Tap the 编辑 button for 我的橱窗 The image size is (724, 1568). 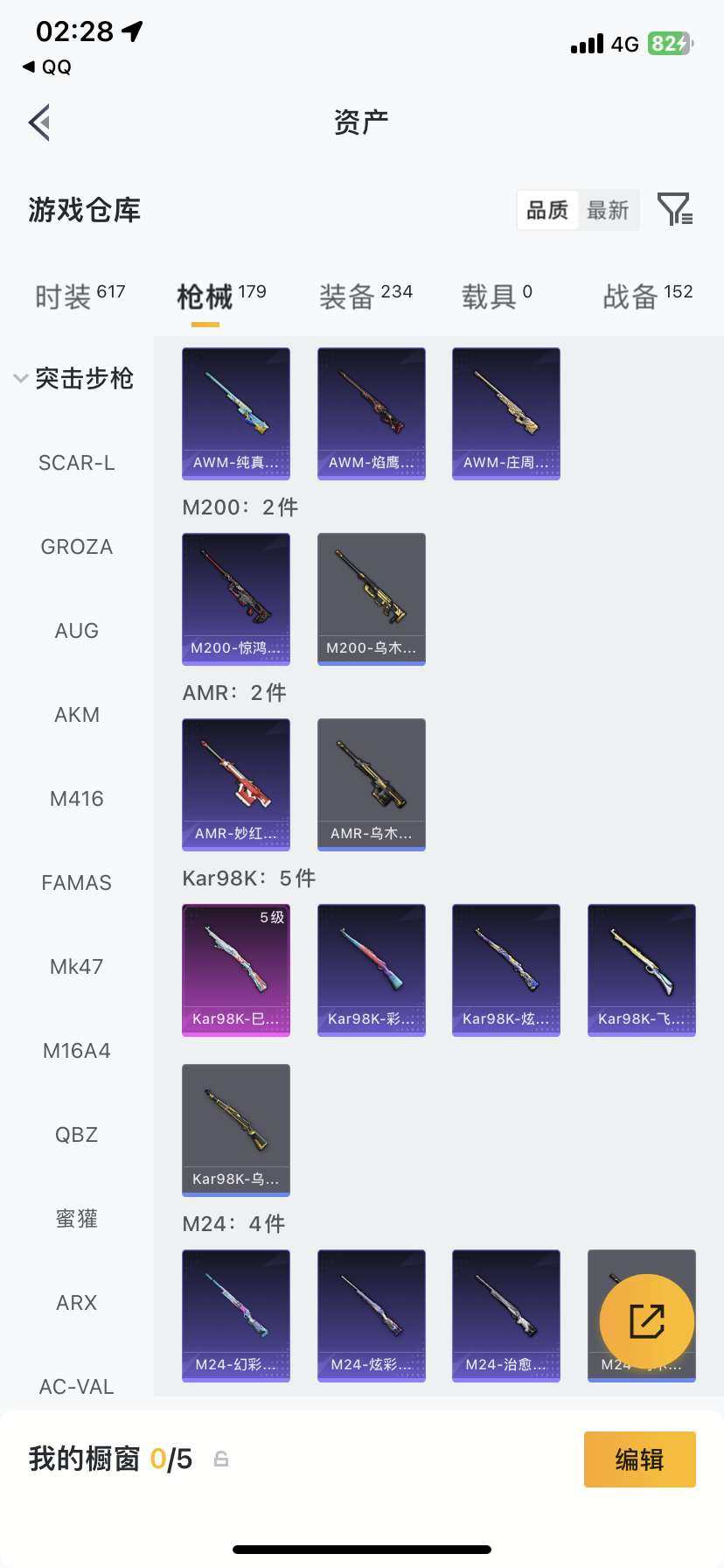click(x=639, y=1459)
